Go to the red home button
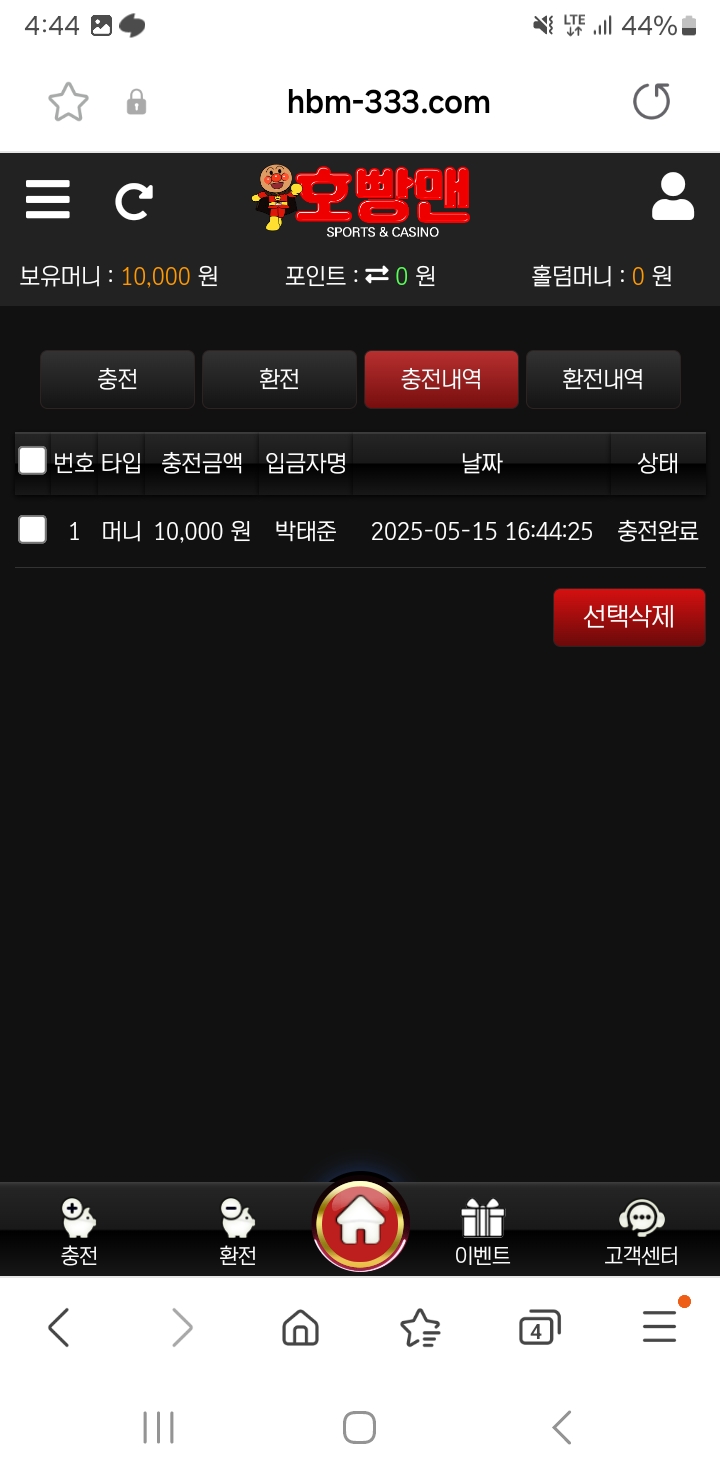The width and height of the screenshot is (720, 1480). click(360, 1225)
